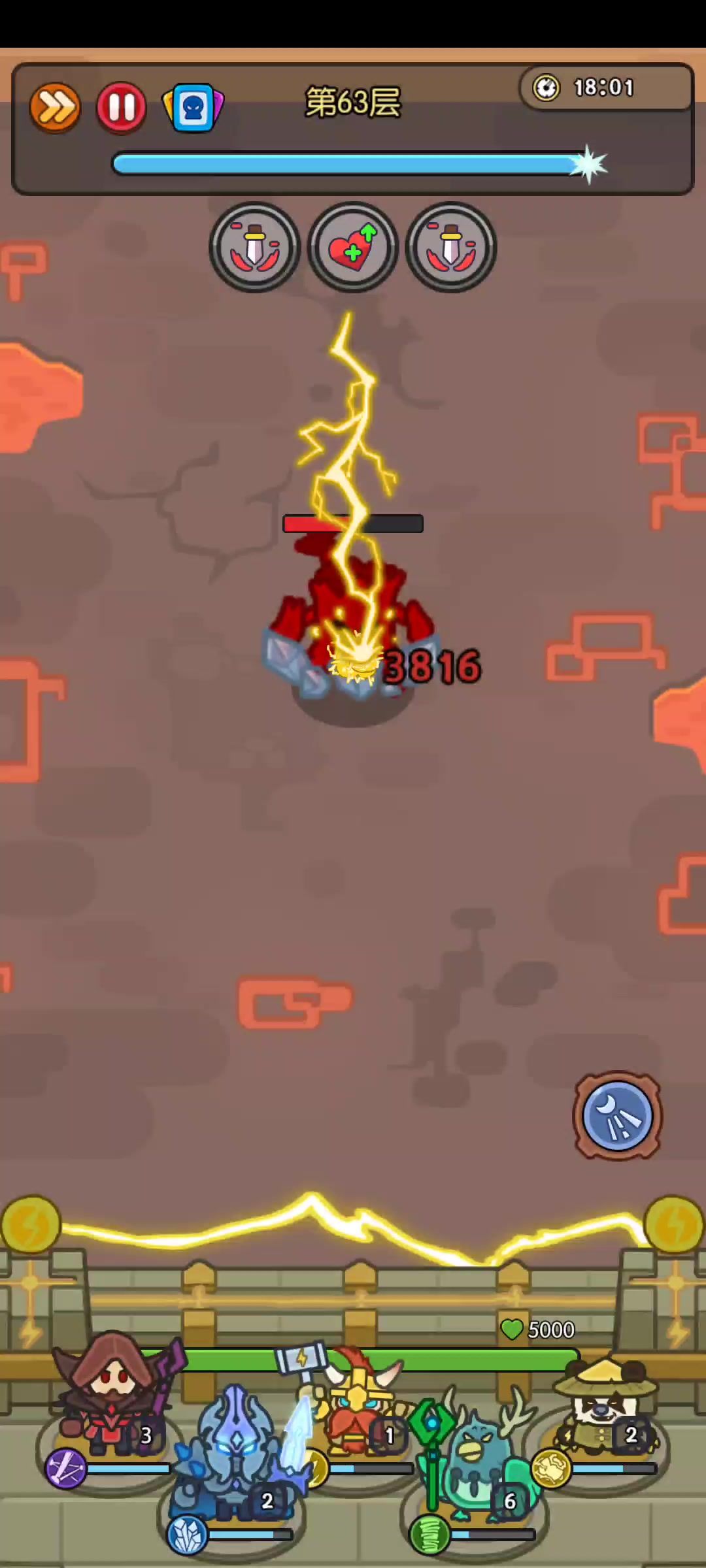Open the skill cards deck icon
This screenshot has width=706, height=1568.
coord(193,107)
